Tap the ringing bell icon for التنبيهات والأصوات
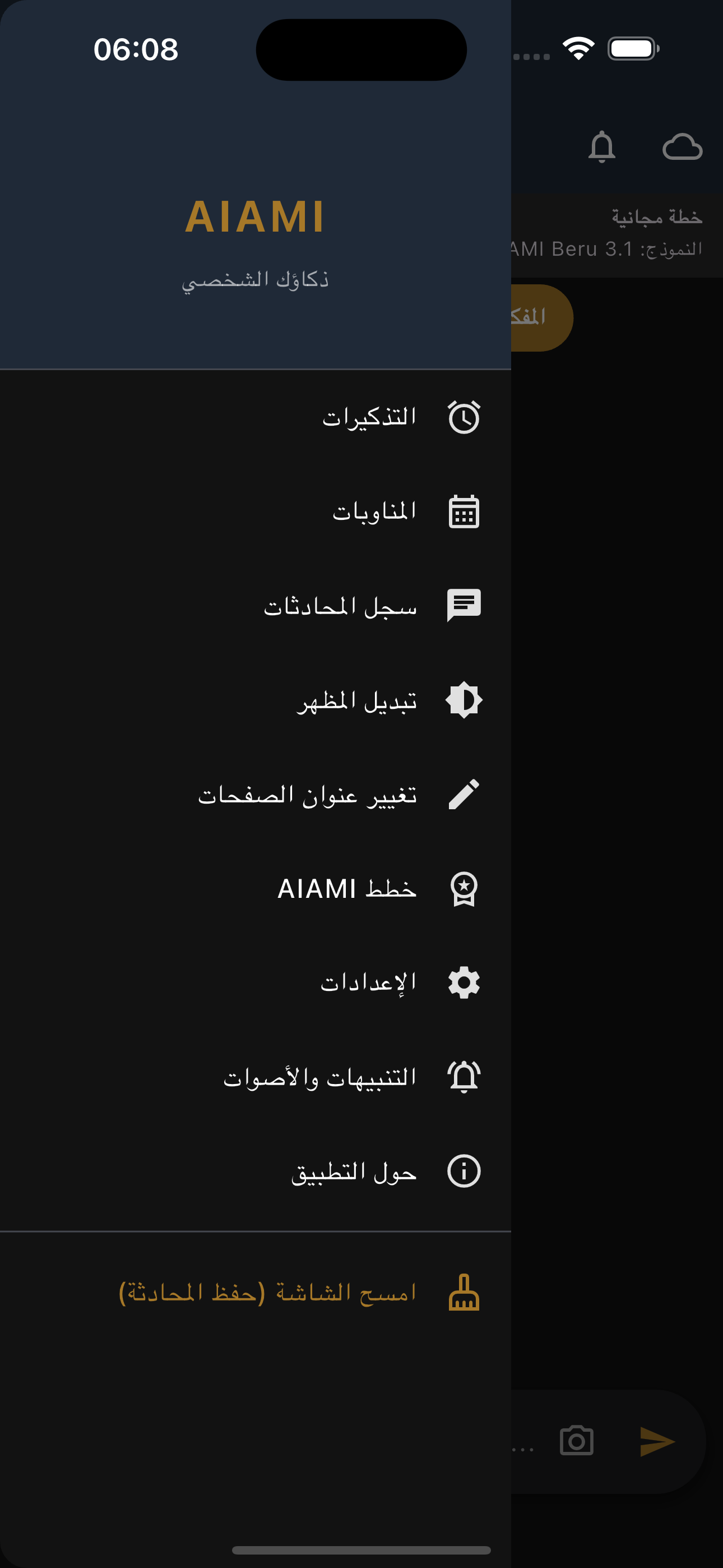The width and height of the screenshot is (723, 1568). [465, 1076]
